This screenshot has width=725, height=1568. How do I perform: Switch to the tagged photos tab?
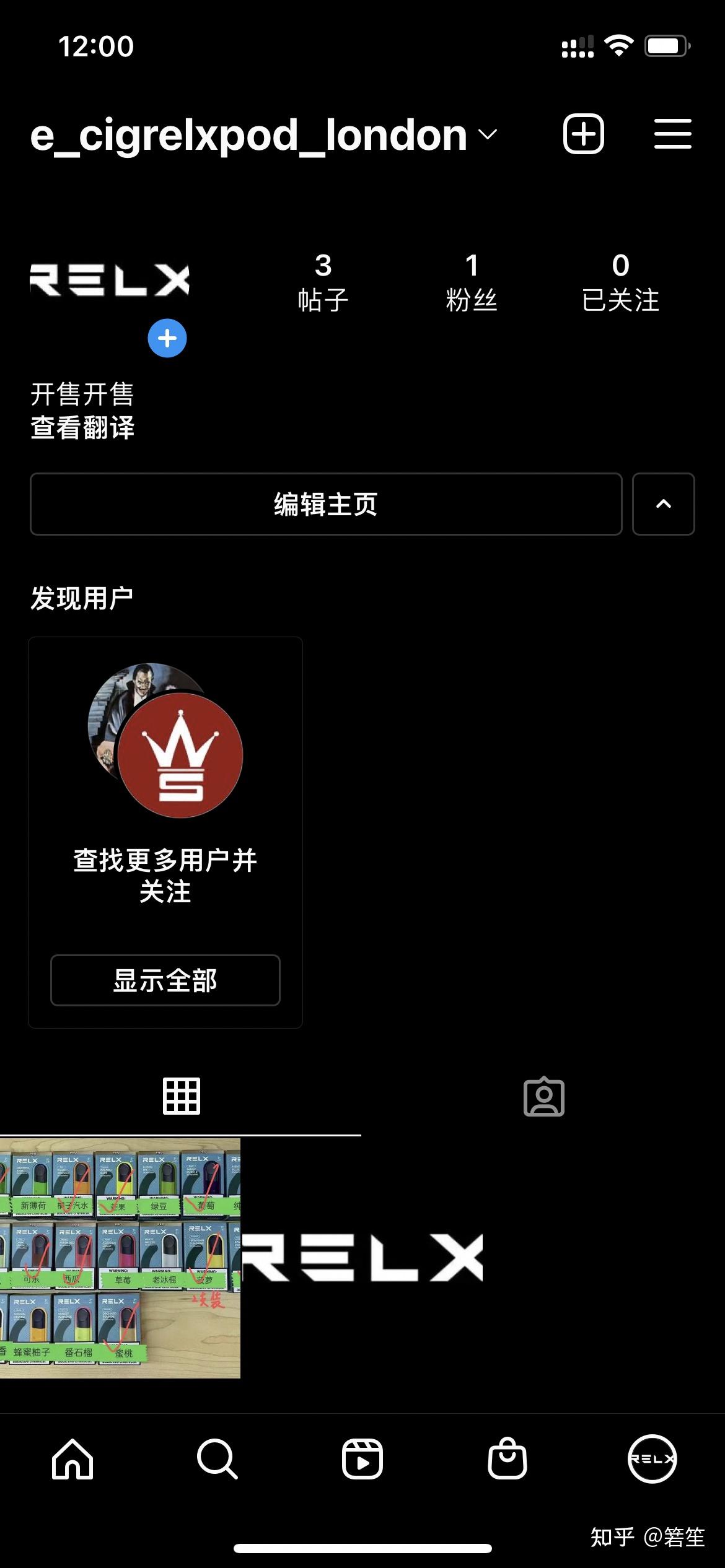tap(543, 1096)
